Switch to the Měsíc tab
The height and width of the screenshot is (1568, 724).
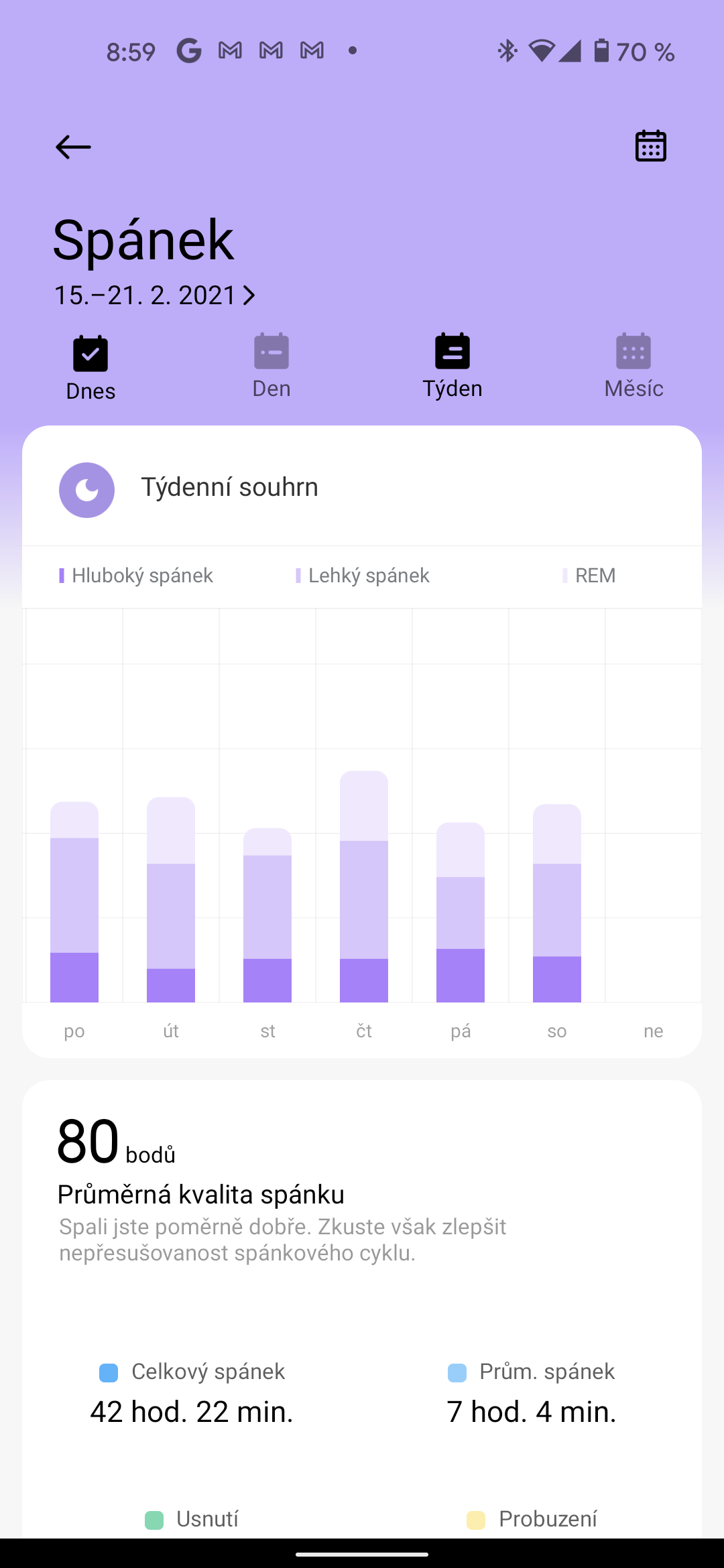click(x=633, y=367)
